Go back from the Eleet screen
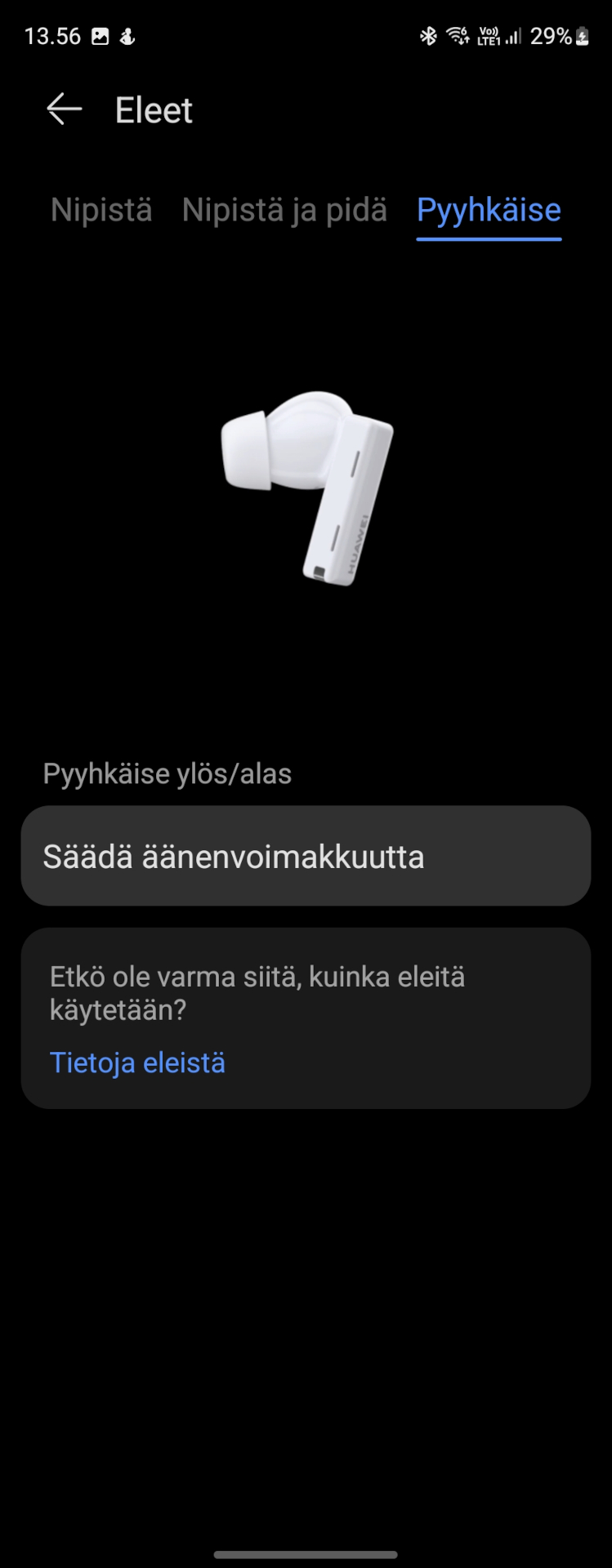The image size is (612, 1568). click(64, 109)
